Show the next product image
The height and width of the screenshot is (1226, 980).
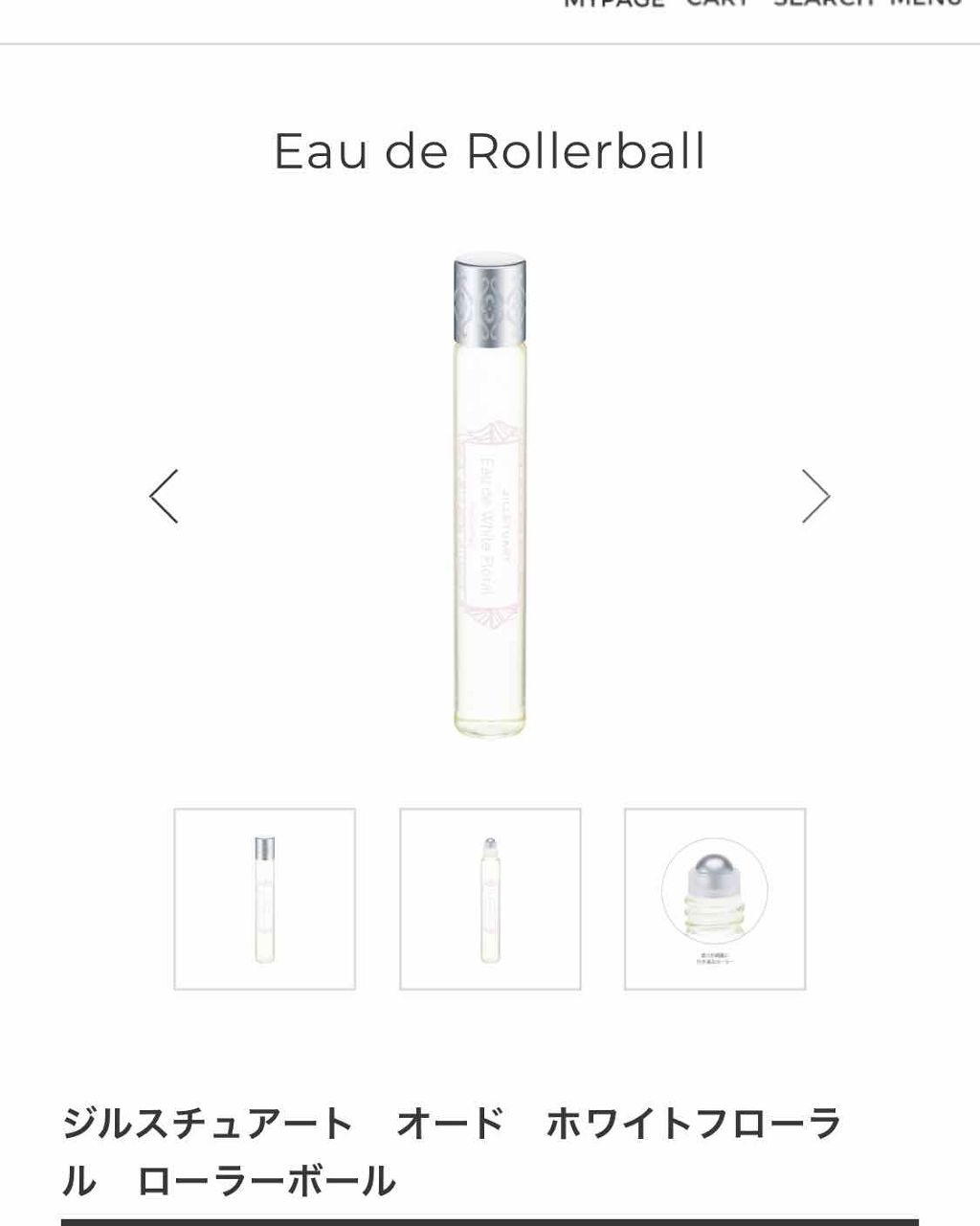pyautogui.click(x=815, y=496)
